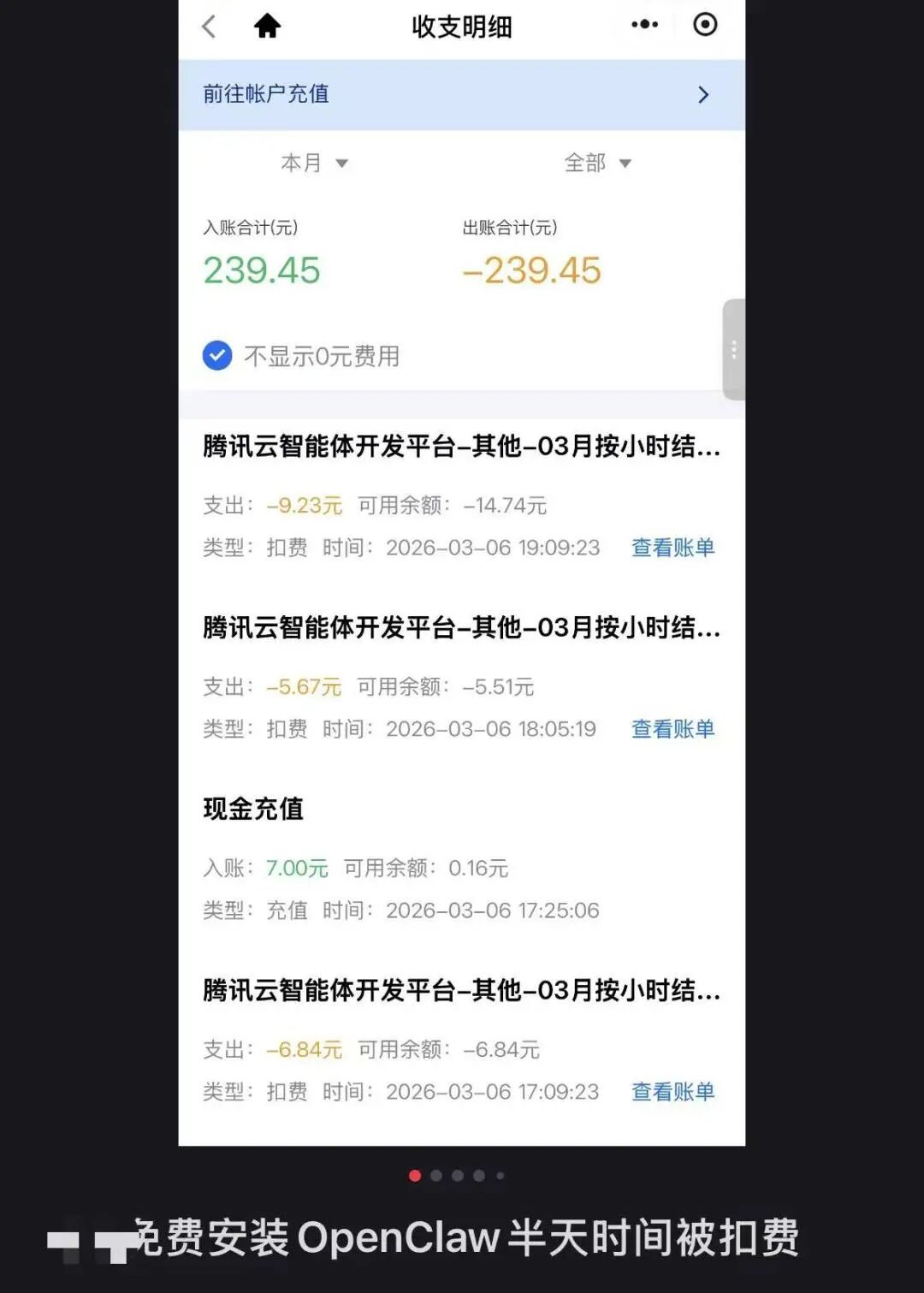Select the 现金充值 recharge entry
Image resolution: width=924 pixels, height=1293 pixels.
pyautogui.click(x=253, y=808)
